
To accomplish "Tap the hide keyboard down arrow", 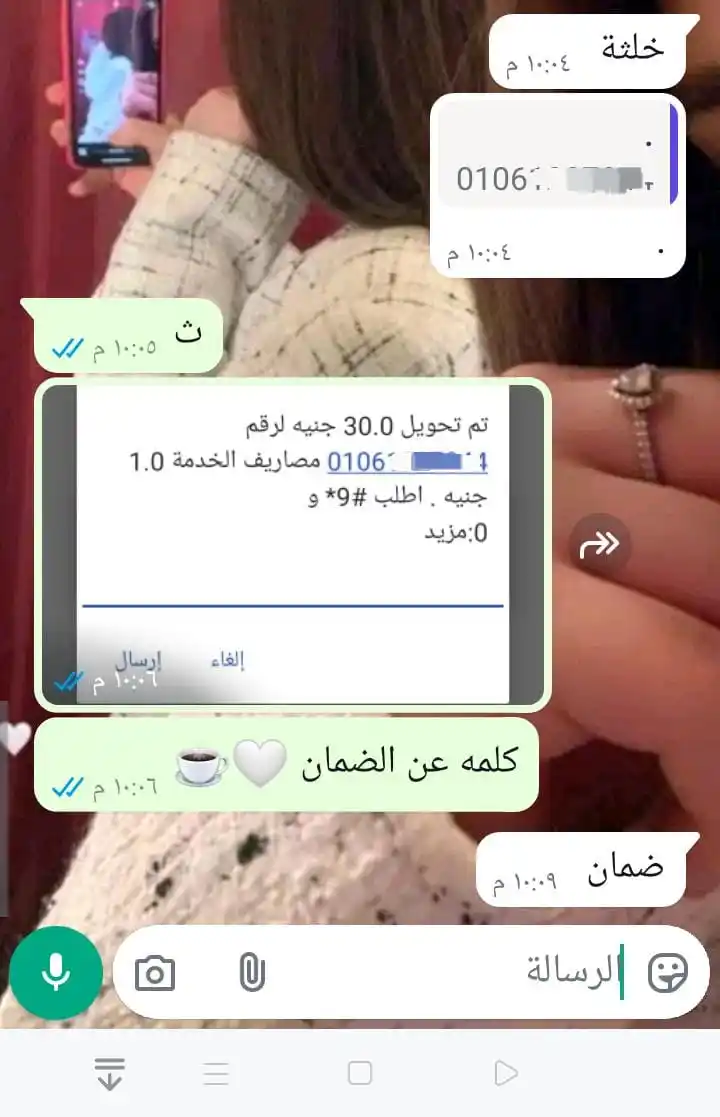I will coord(109,1075).
